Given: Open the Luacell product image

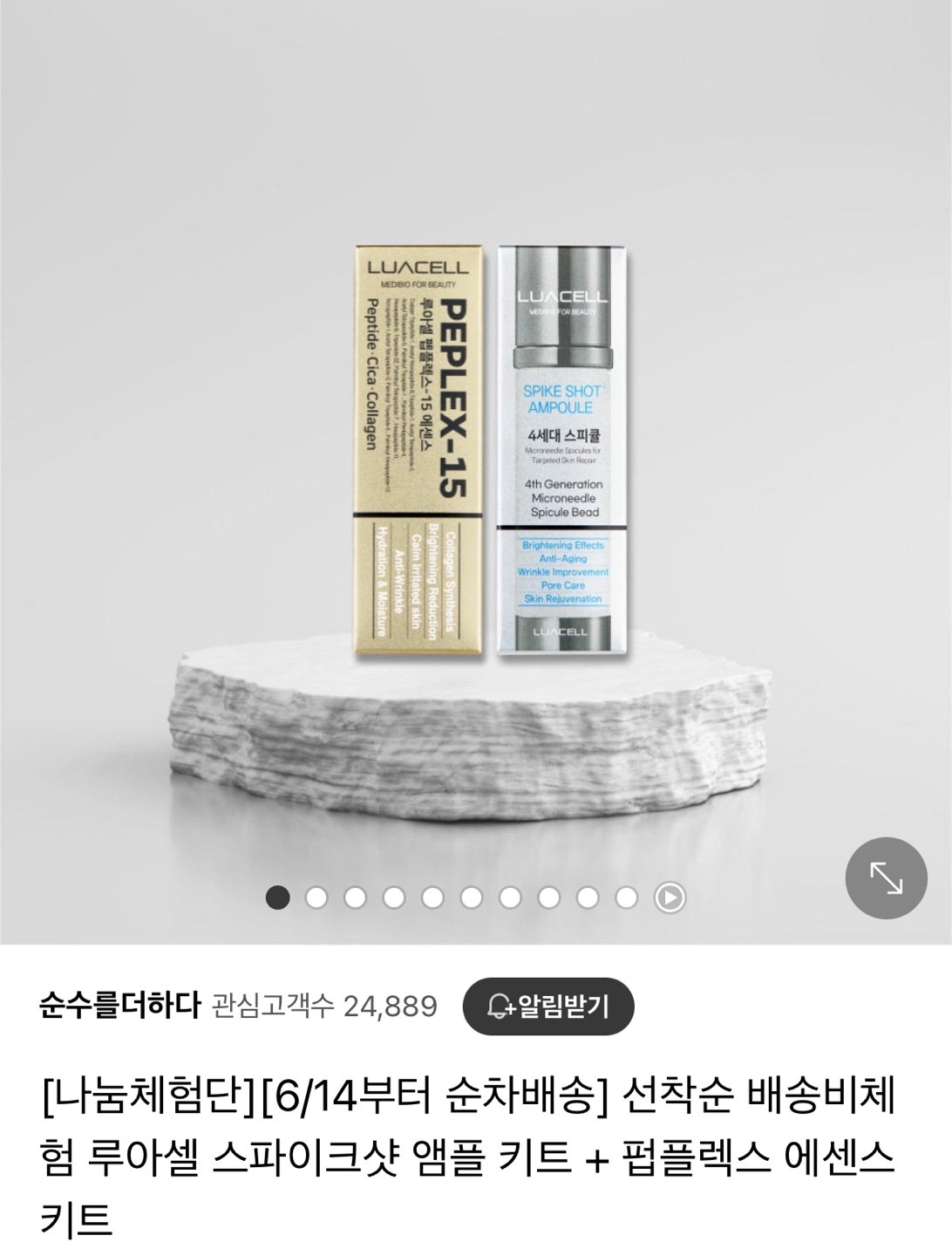Looking at the screenshot, I should point(491,450).
